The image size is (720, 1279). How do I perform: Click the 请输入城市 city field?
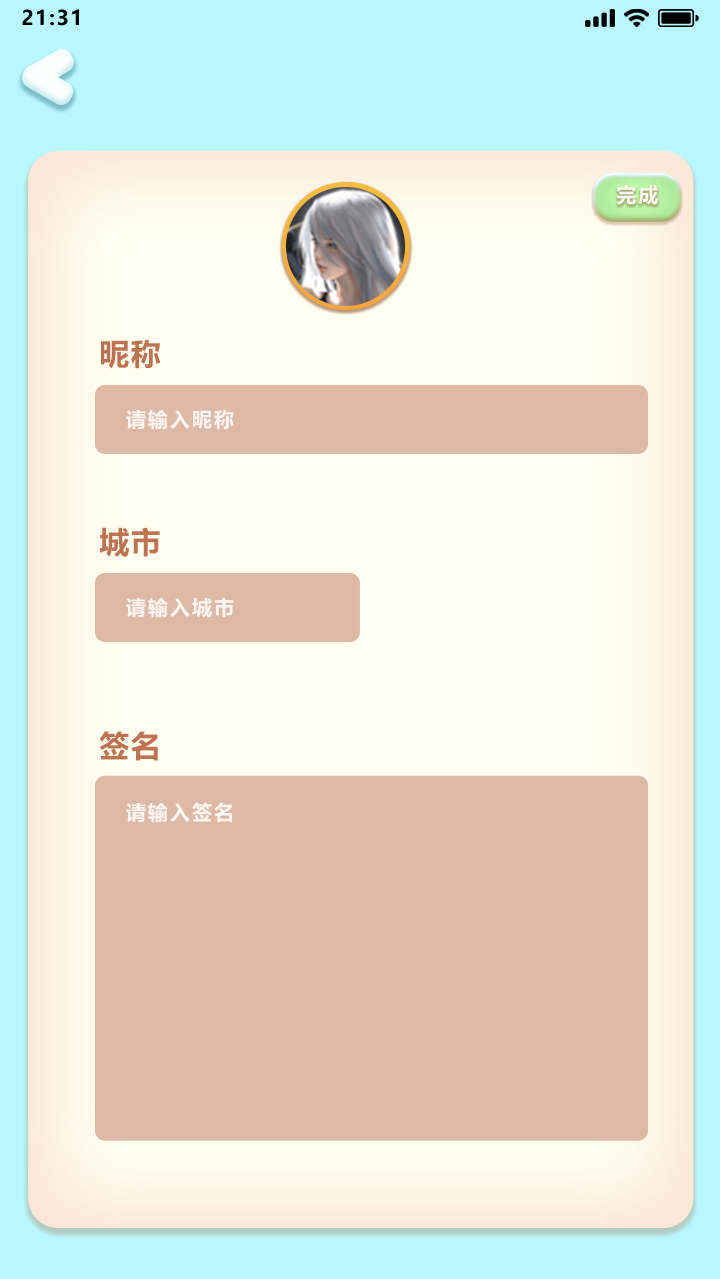tap(227, 607)
